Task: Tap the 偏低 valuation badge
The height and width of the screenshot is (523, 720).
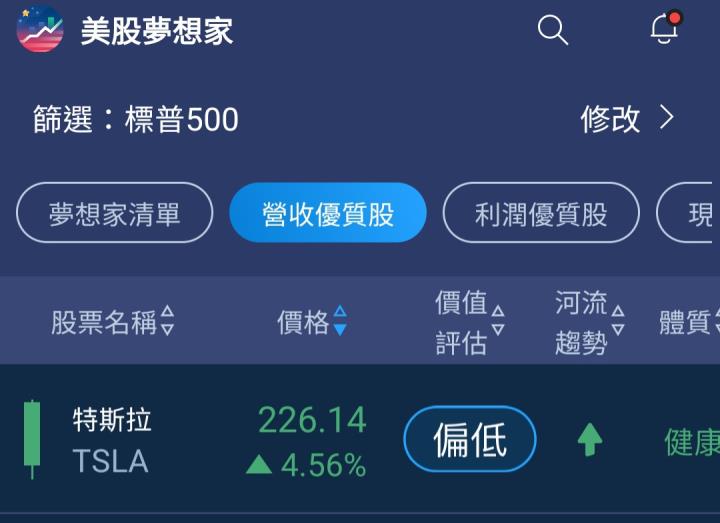Action: tap(470, 440)
